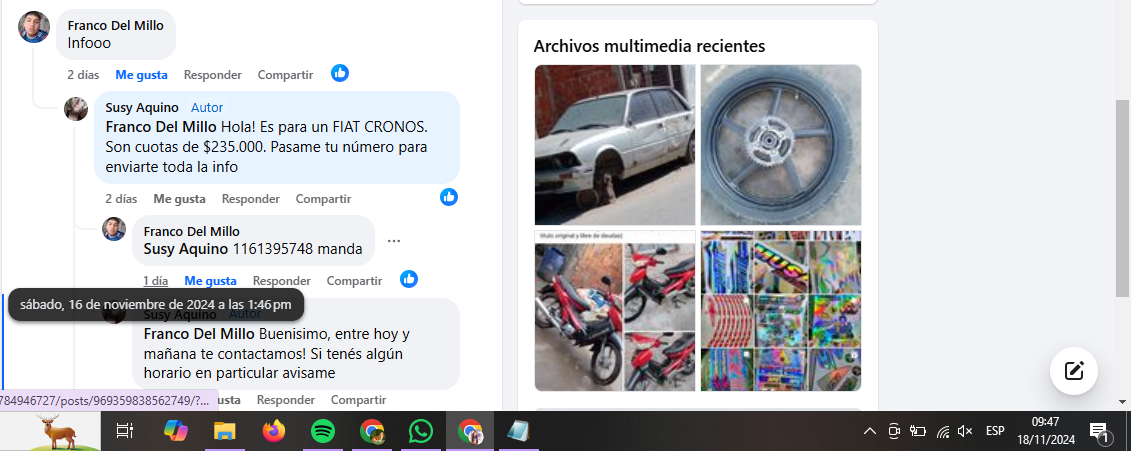Viewport: 1131px width, 451px height.
Task: Open the motorcycle wheel photo
Action: tap(780, 145)
